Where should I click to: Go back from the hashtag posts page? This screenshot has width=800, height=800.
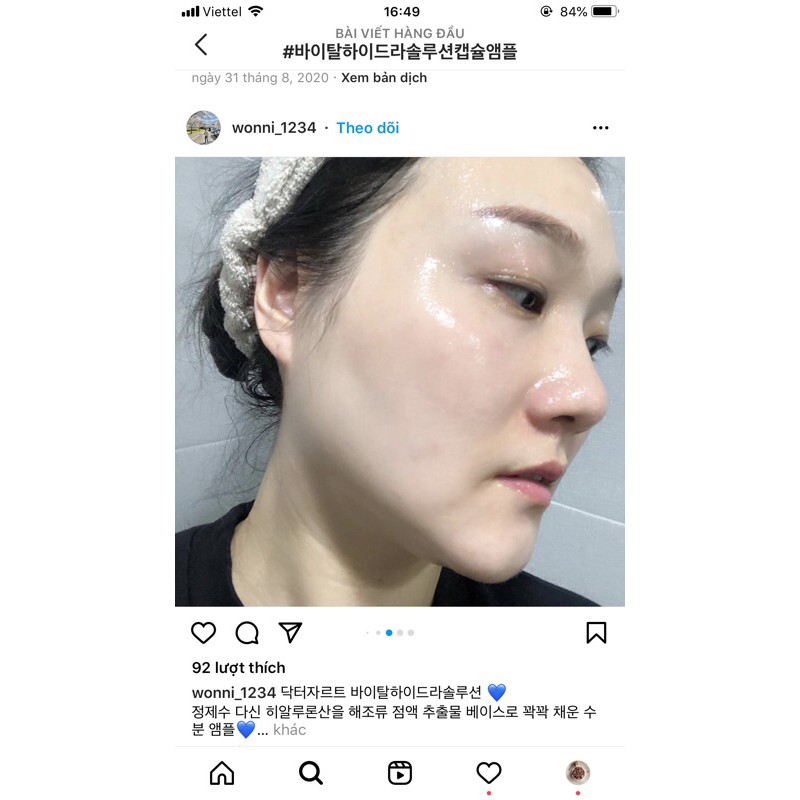(x=201, y=44)
